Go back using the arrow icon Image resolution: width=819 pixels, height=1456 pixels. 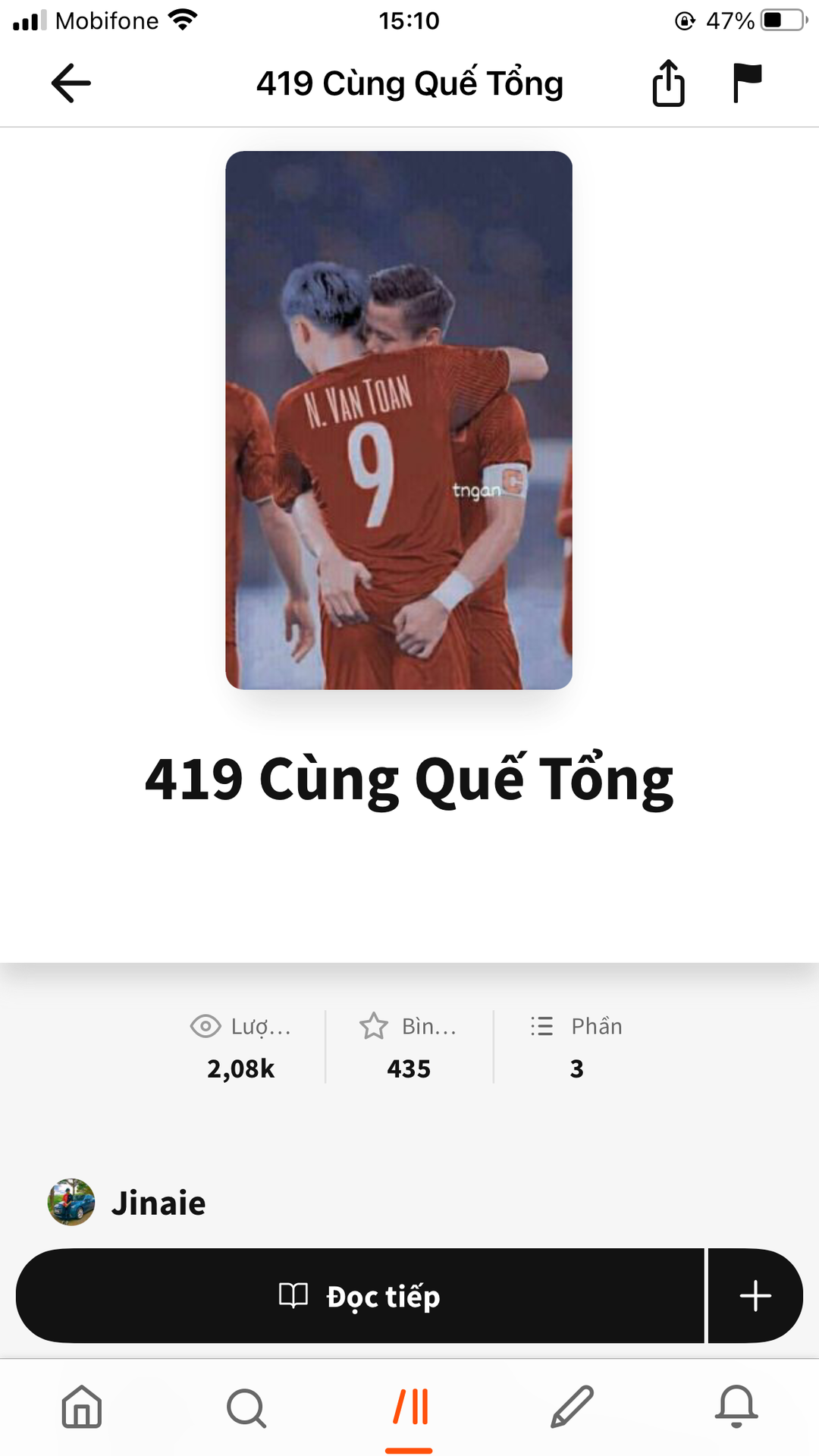coord(71,83)
